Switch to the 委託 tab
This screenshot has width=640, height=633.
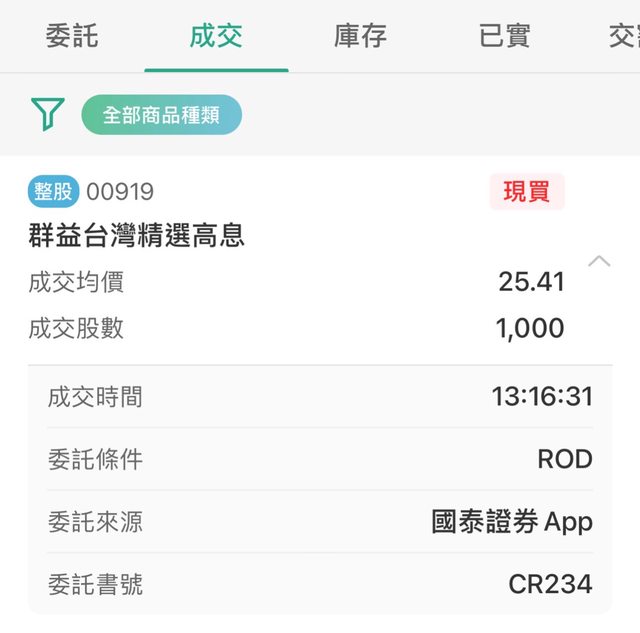[71, 37]
